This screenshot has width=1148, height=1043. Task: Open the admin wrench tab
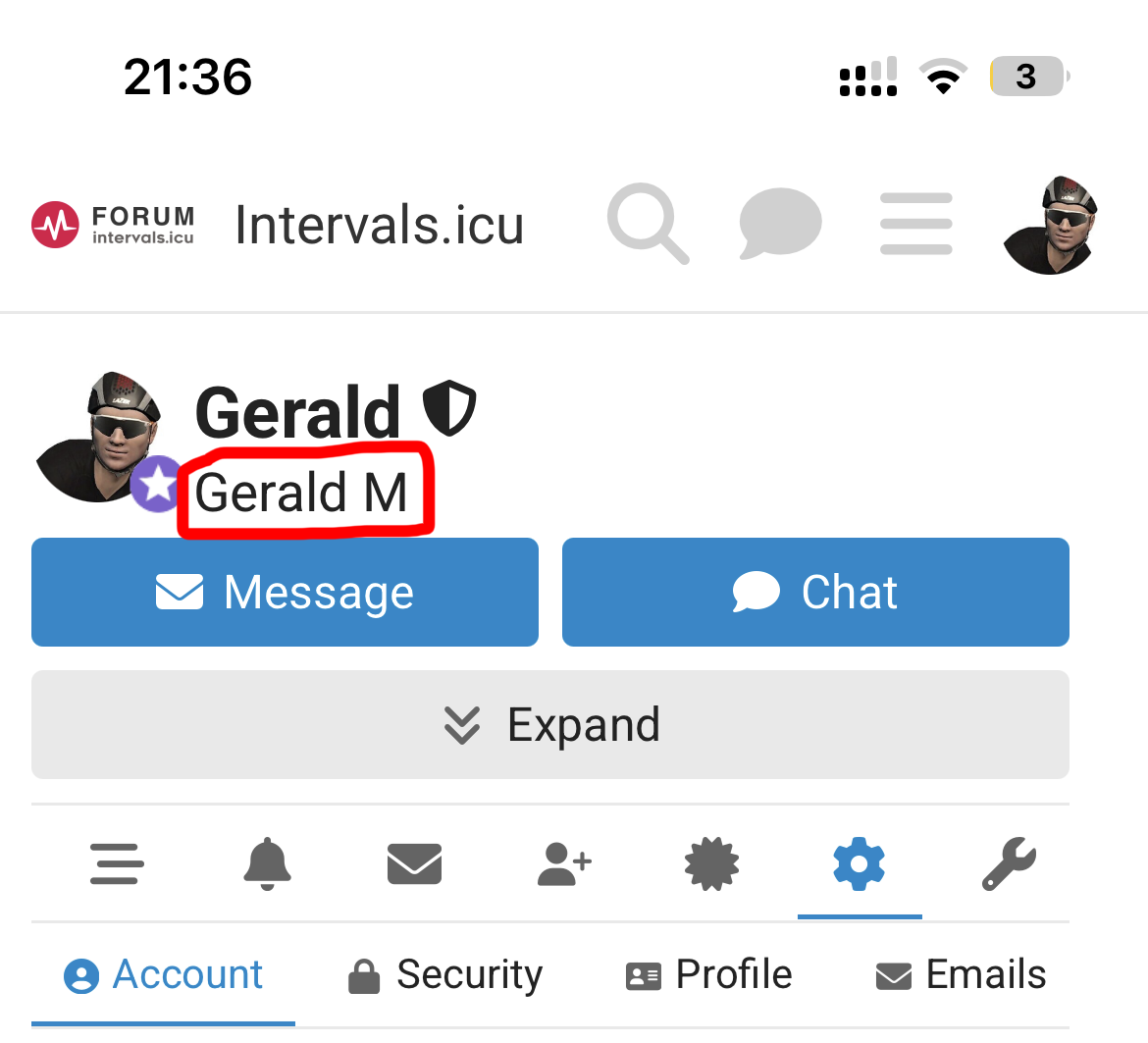pyautogui.click(x=1009, y=863)
